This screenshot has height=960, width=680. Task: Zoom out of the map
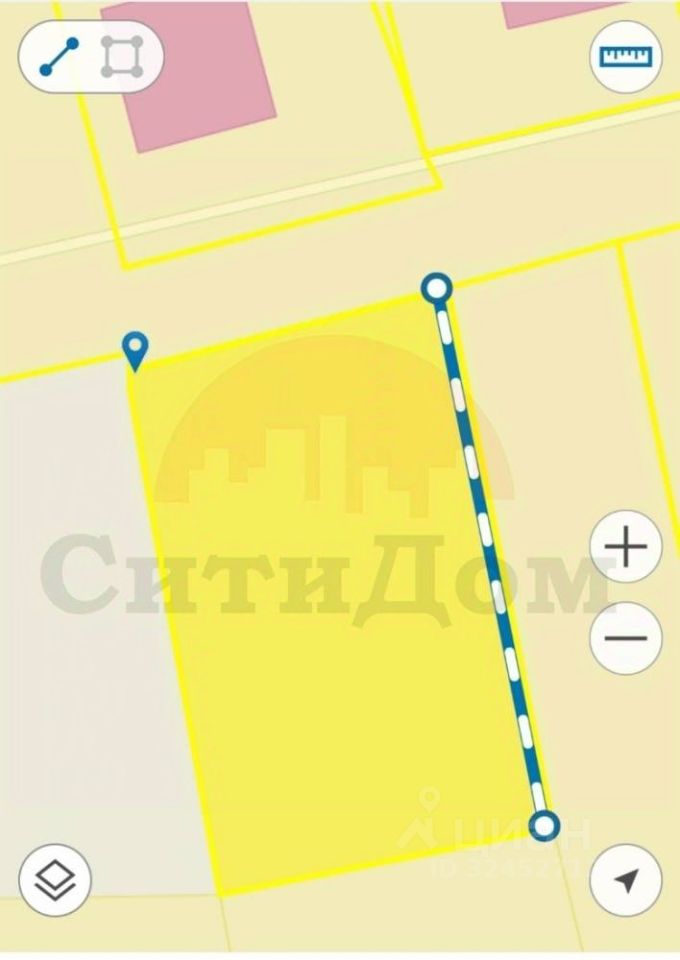pos(626,638)
